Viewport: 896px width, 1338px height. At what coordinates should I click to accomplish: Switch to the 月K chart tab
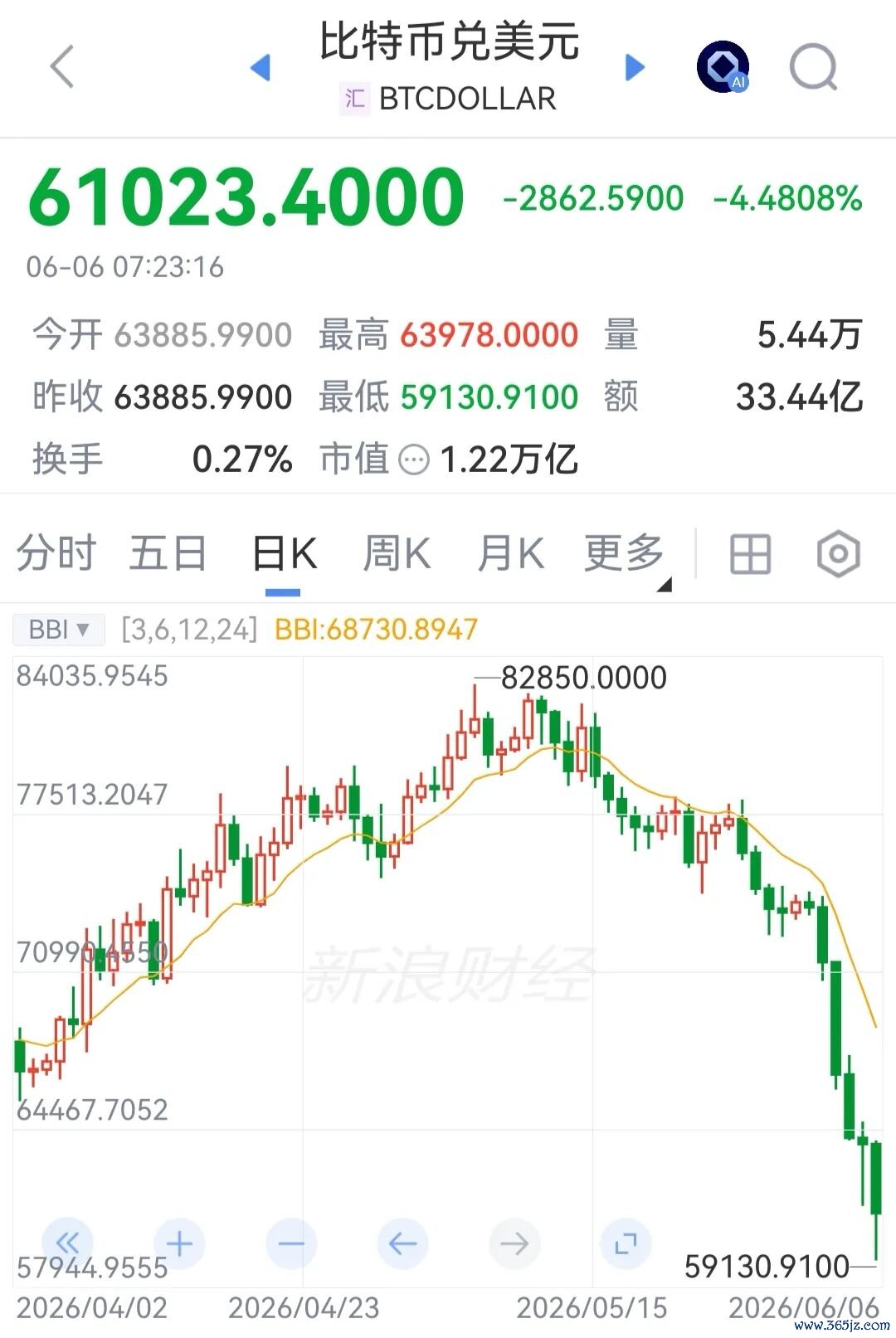click(x=510, y=553)
